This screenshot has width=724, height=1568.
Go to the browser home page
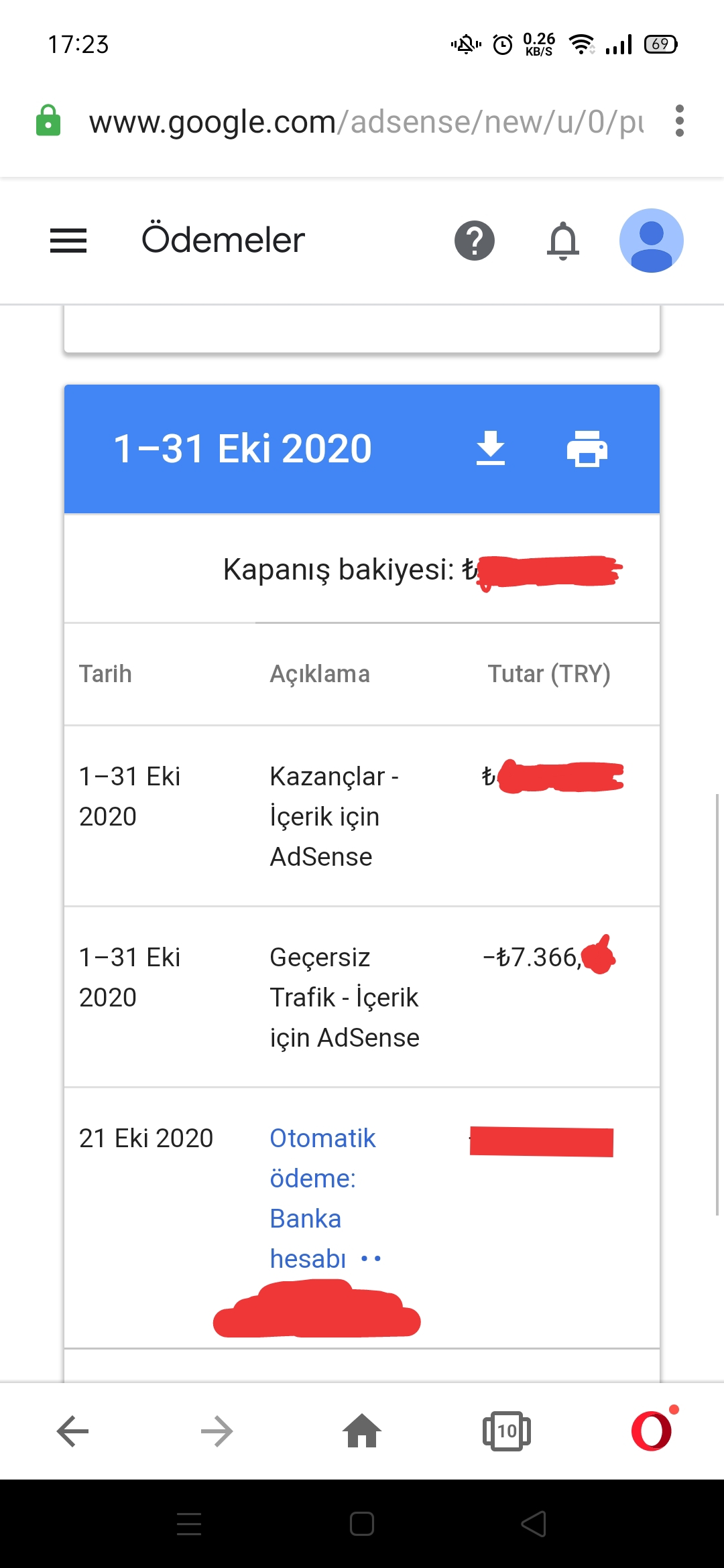point(362,1431)
